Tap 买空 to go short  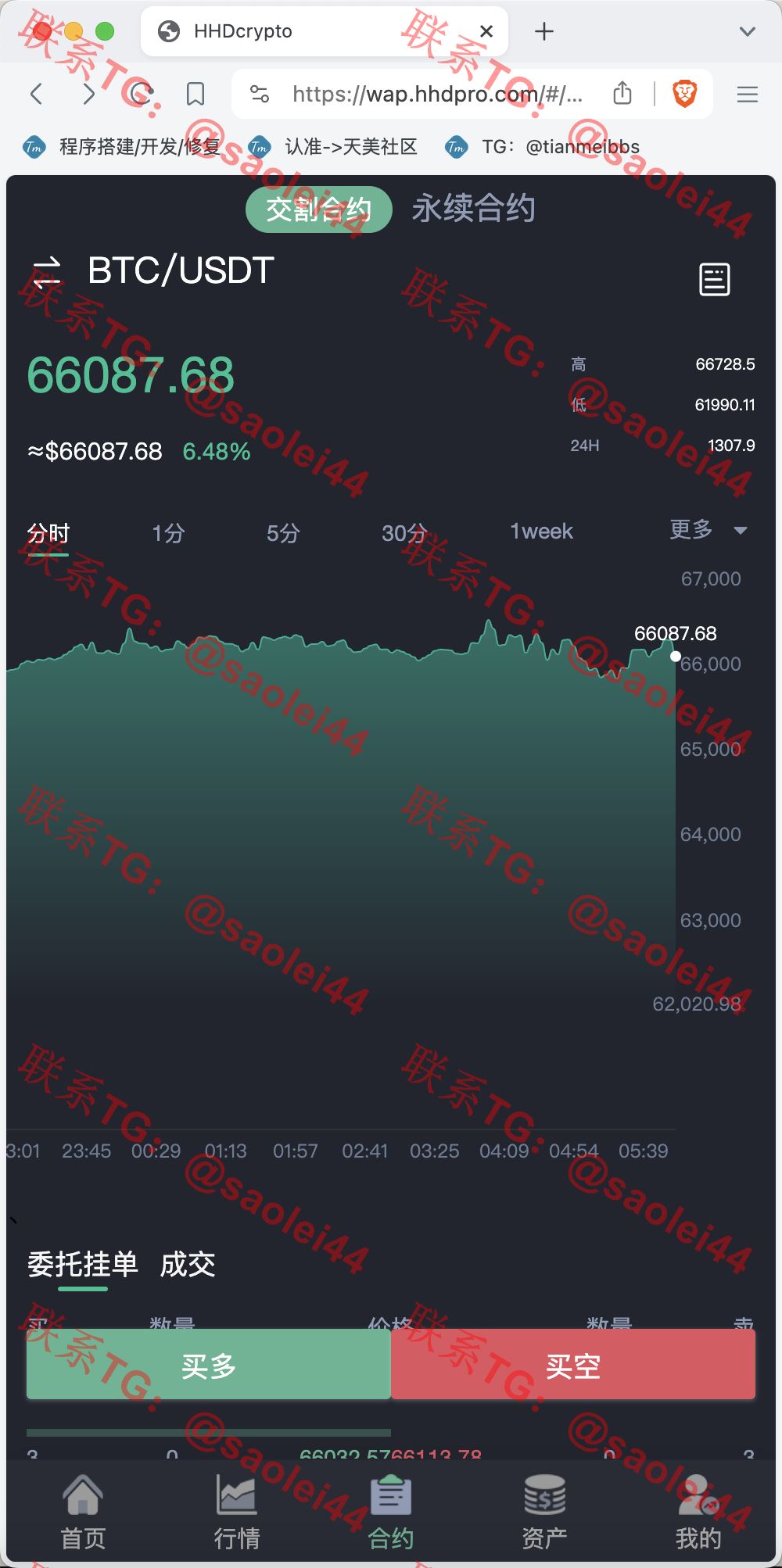click(573, 1365)
